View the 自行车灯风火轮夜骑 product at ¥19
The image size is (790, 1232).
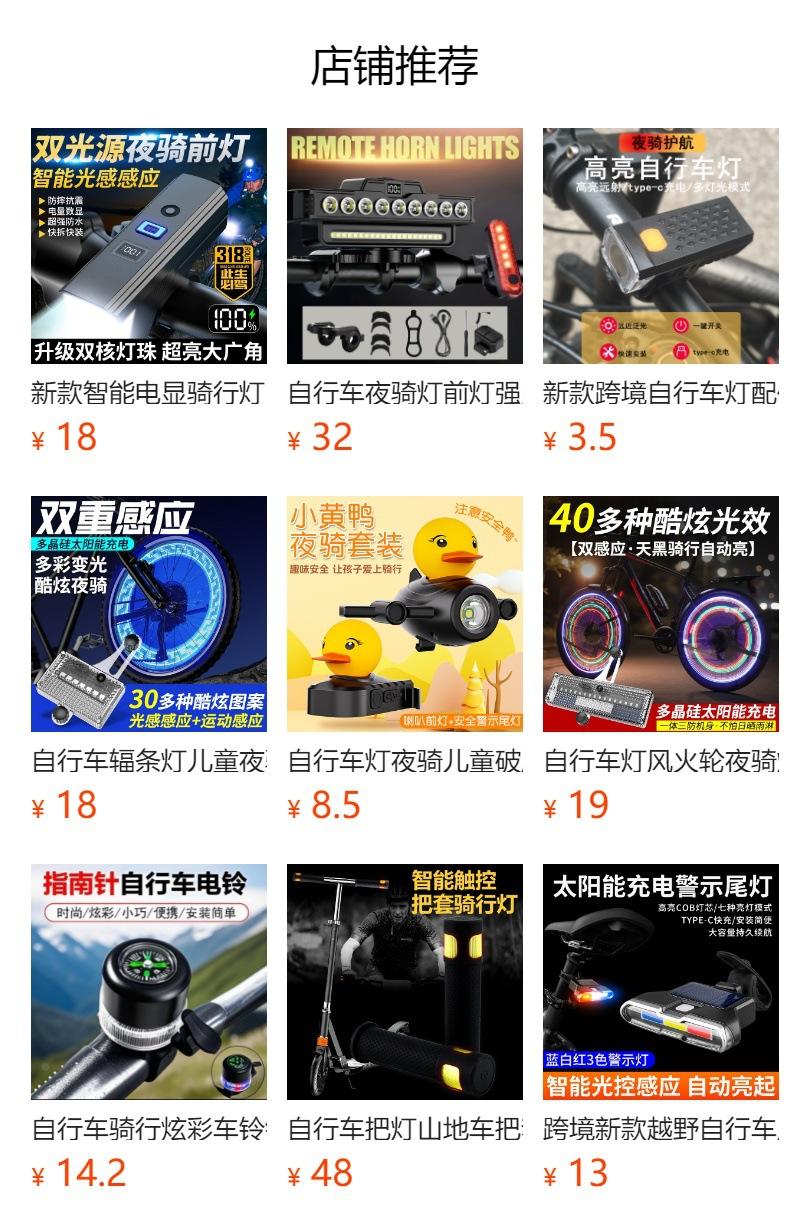(x=661, y=614)
